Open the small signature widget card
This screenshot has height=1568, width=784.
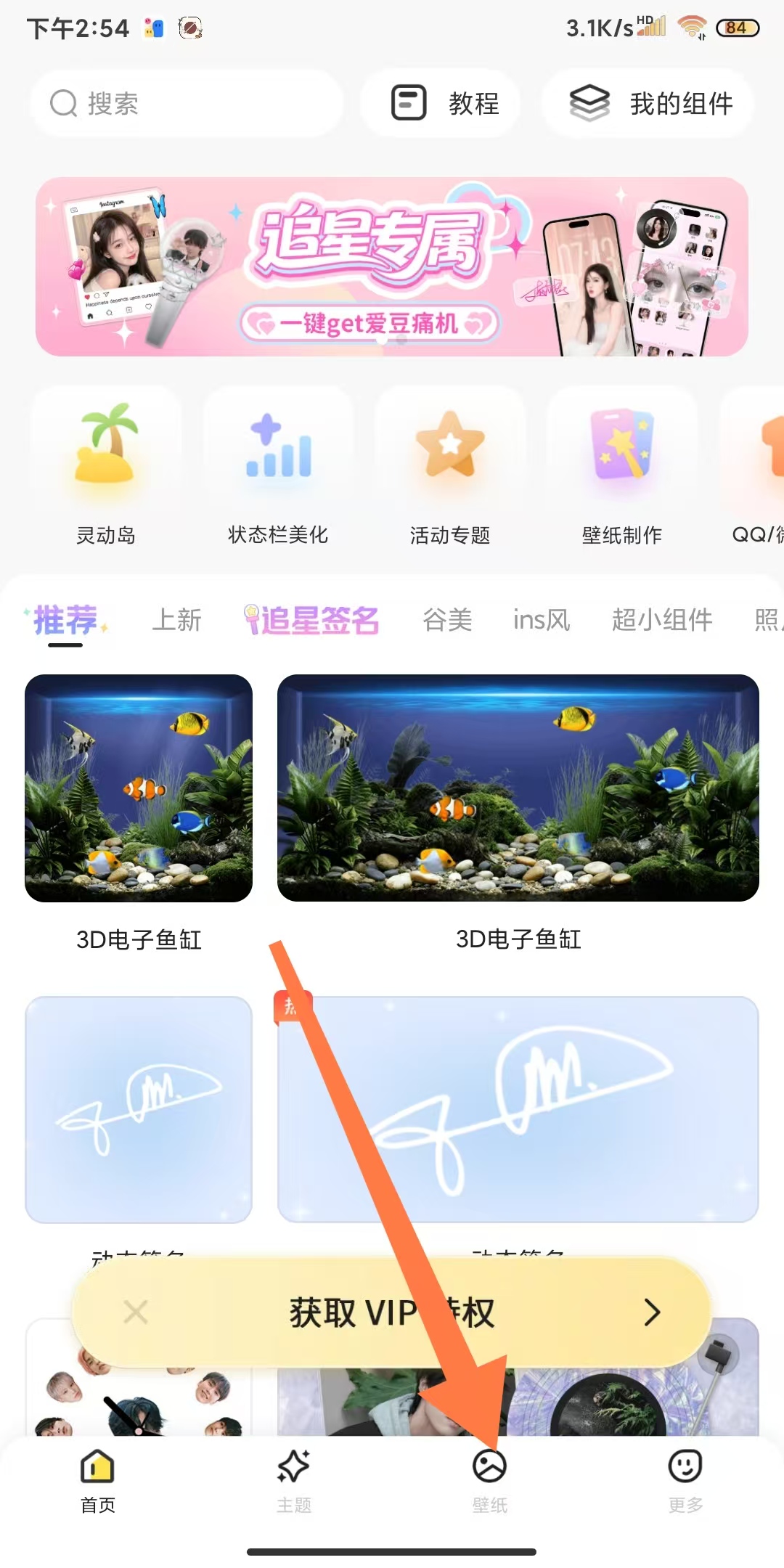[x=139, y=1109]
